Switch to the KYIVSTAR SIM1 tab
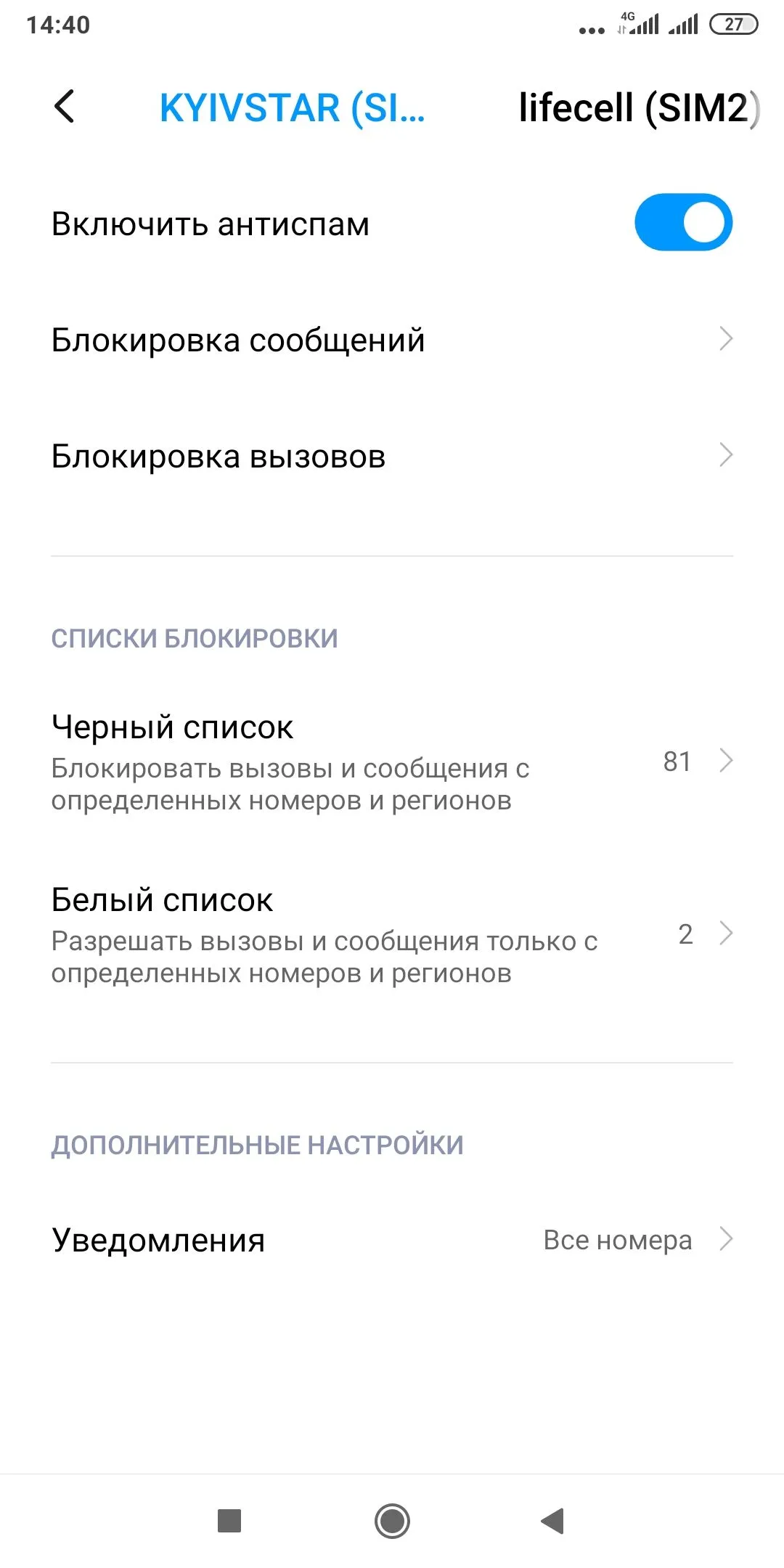784x1568 pixels. pyautogui.click(x=293, y=109)
